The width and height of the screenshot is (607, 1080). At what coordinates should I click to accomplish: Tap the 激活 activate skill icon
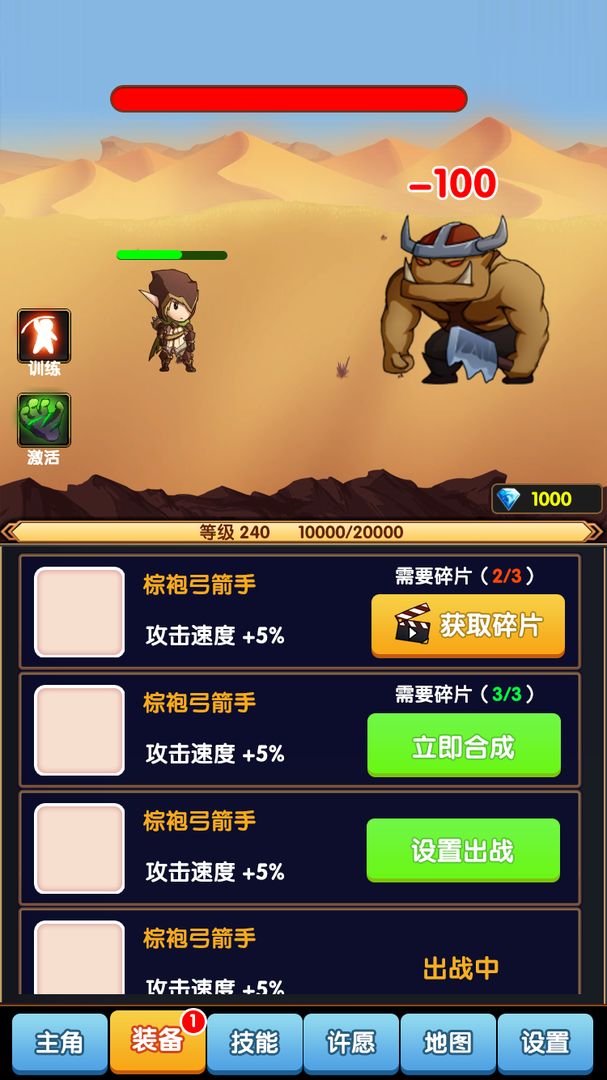point(44,421)
